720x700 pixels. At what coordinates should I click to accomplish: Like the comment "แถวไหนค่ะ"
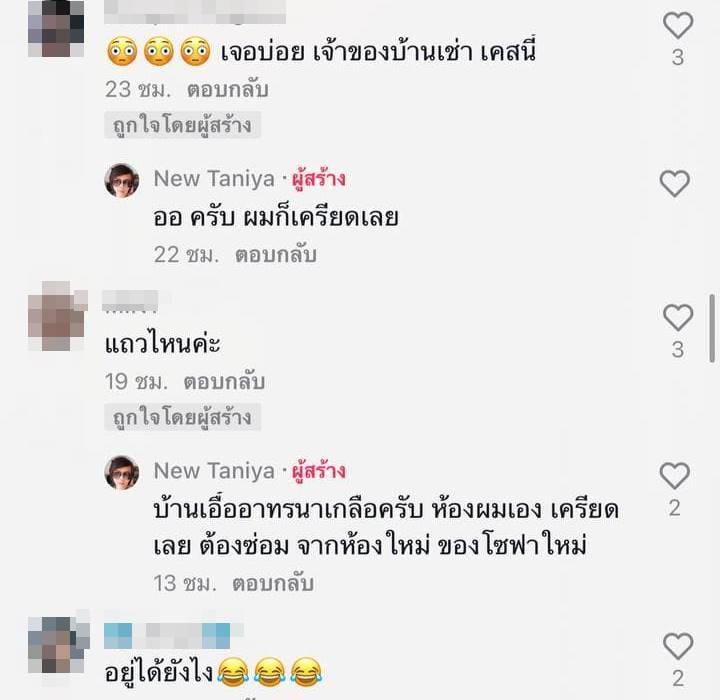point(677,318)
